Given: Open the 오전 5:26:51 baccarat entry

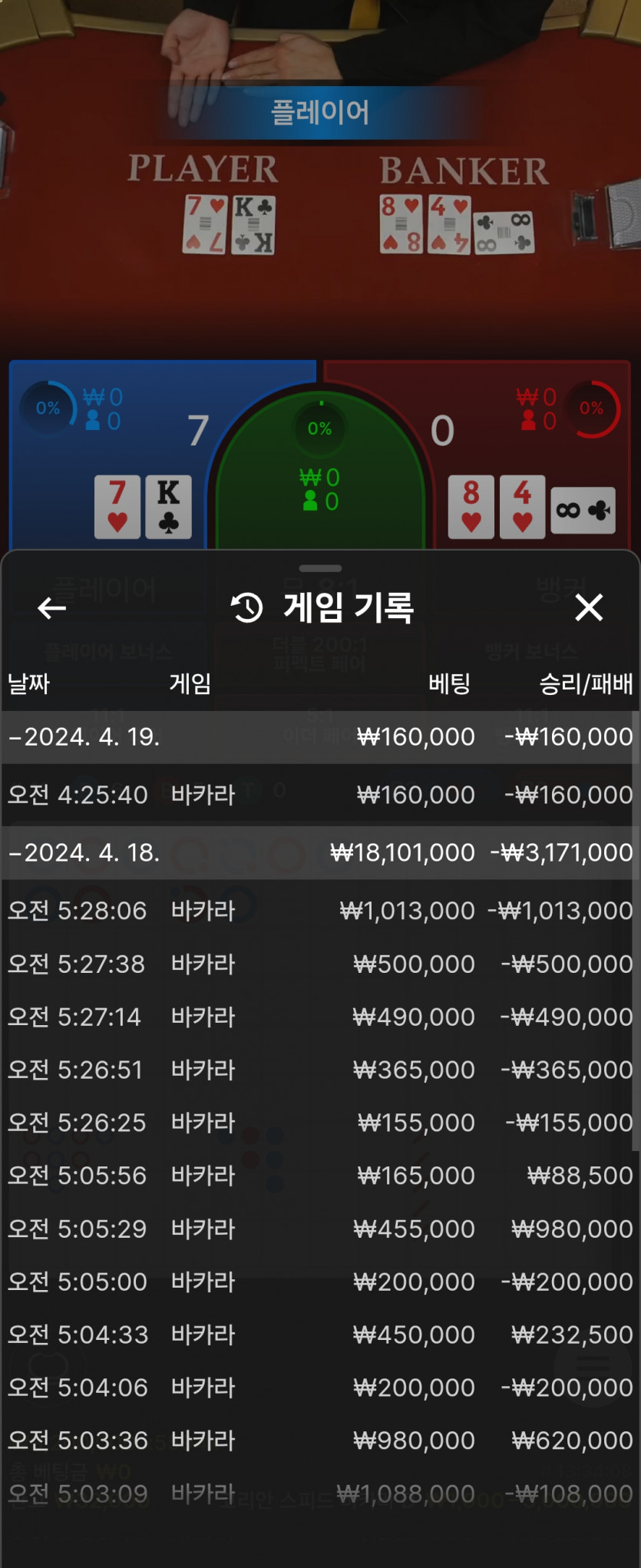Looking at the screenshot, I should coord(319,1070).
